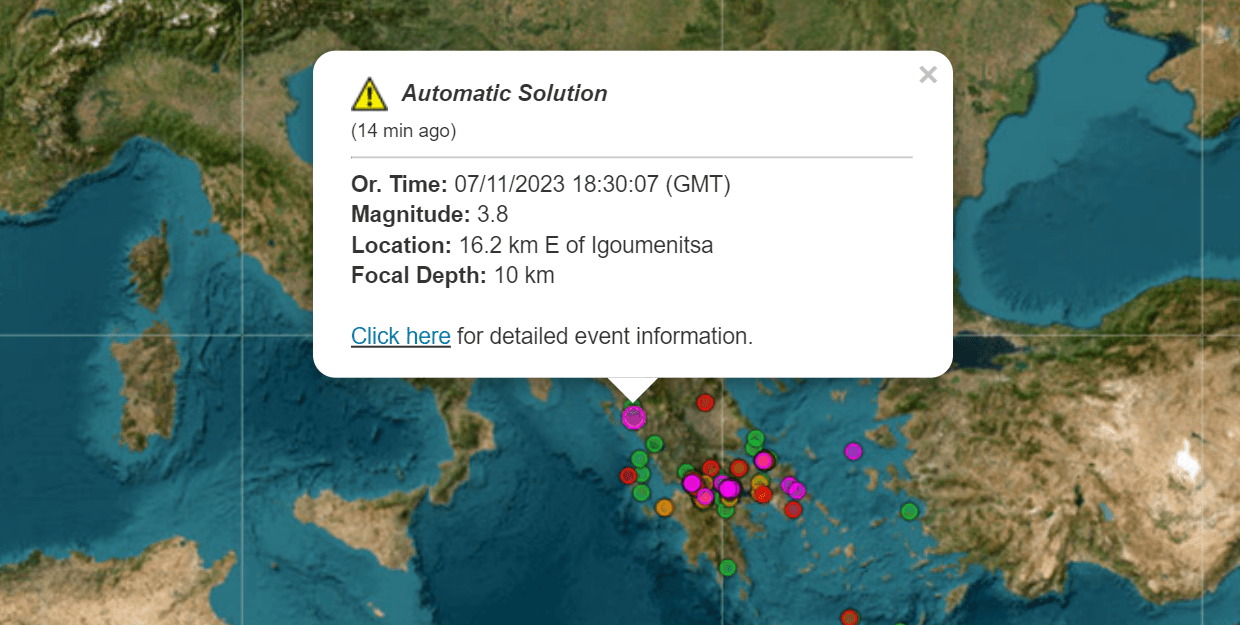The image size is (1240, 625).
Task: Select the highlighted magenta marker beneath the popup pointer
Action: click(634, 417)
